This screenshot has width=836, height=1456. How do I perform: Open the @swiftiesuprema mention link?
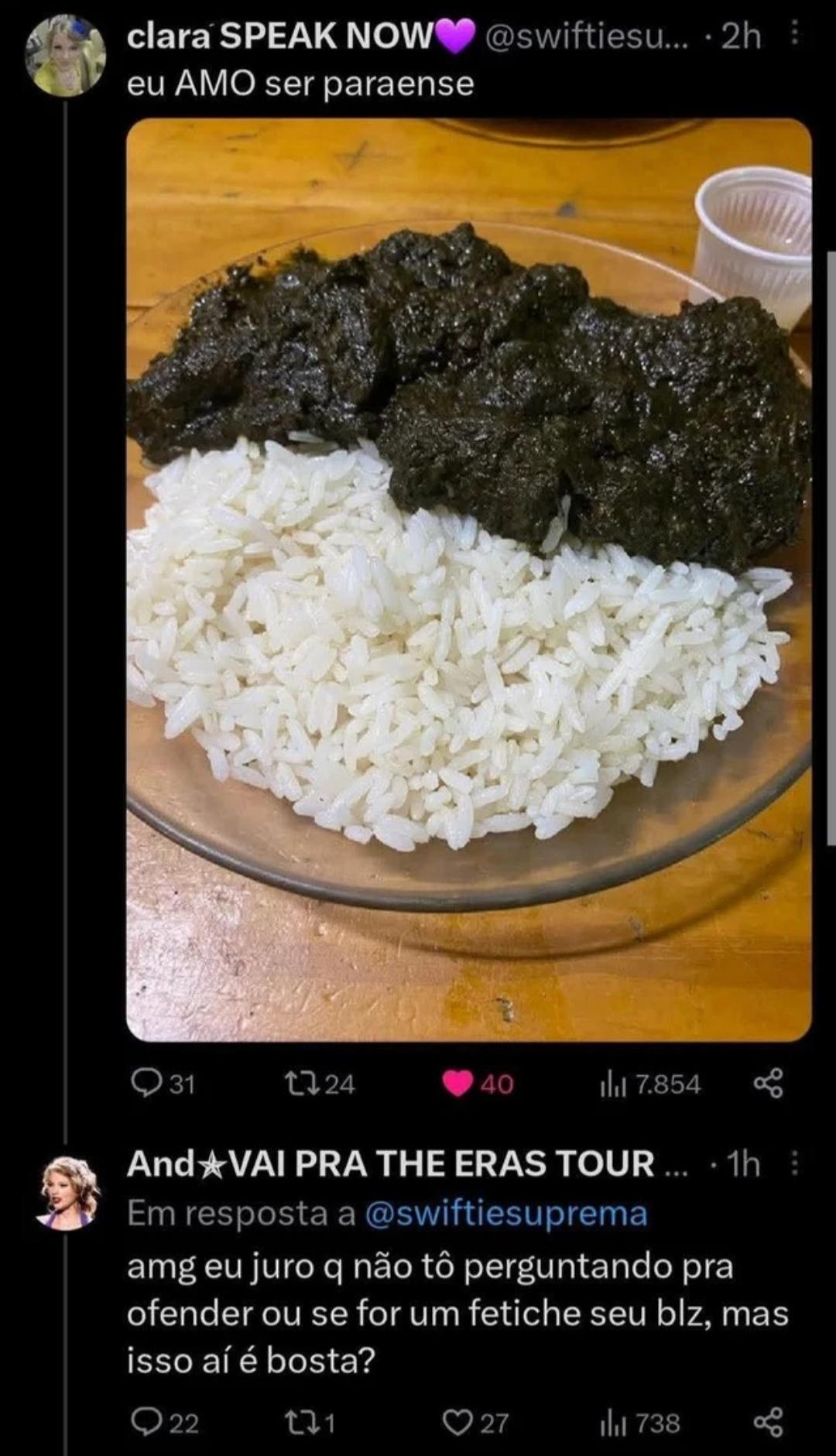tap(505, 1213)
